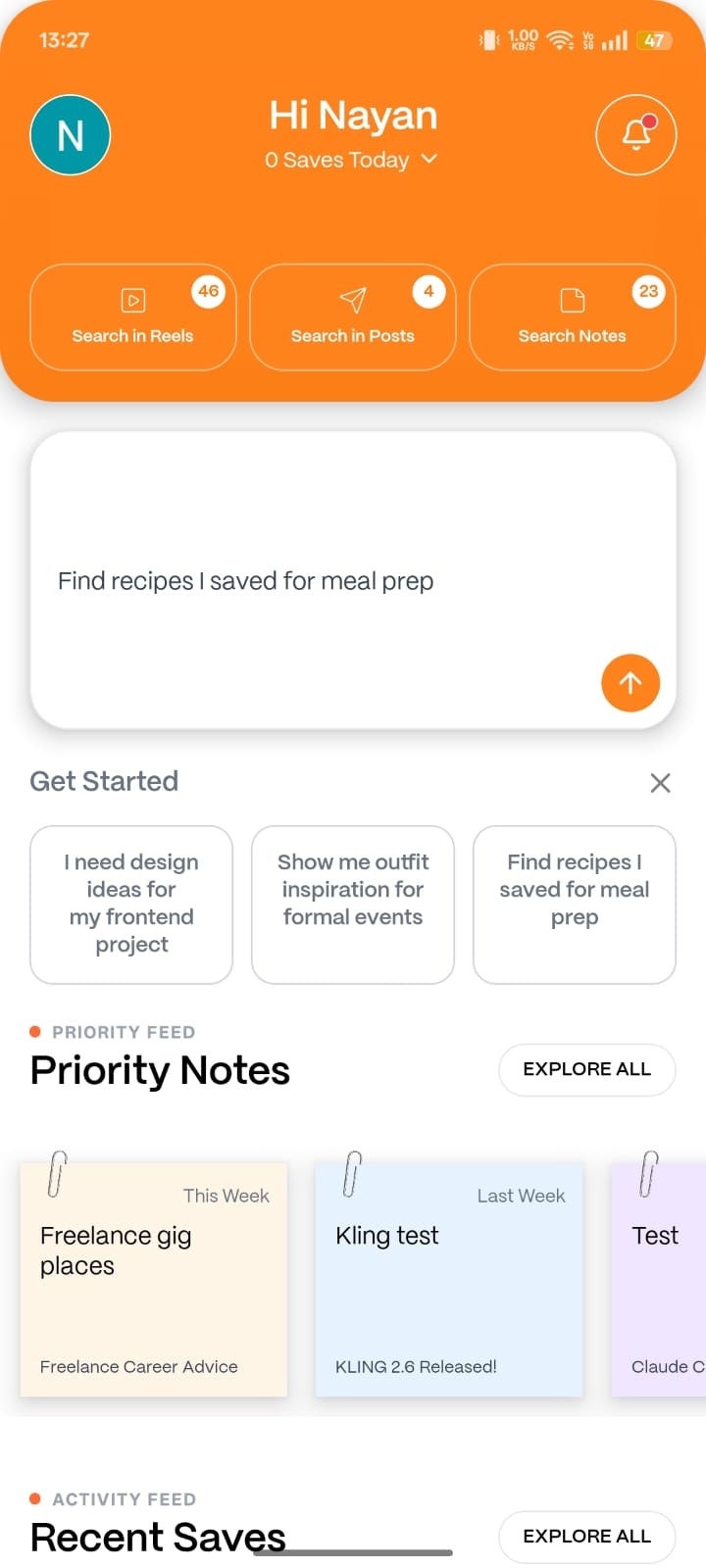
Task: Open the Kling test note
Action: (x=449, y=1279)
